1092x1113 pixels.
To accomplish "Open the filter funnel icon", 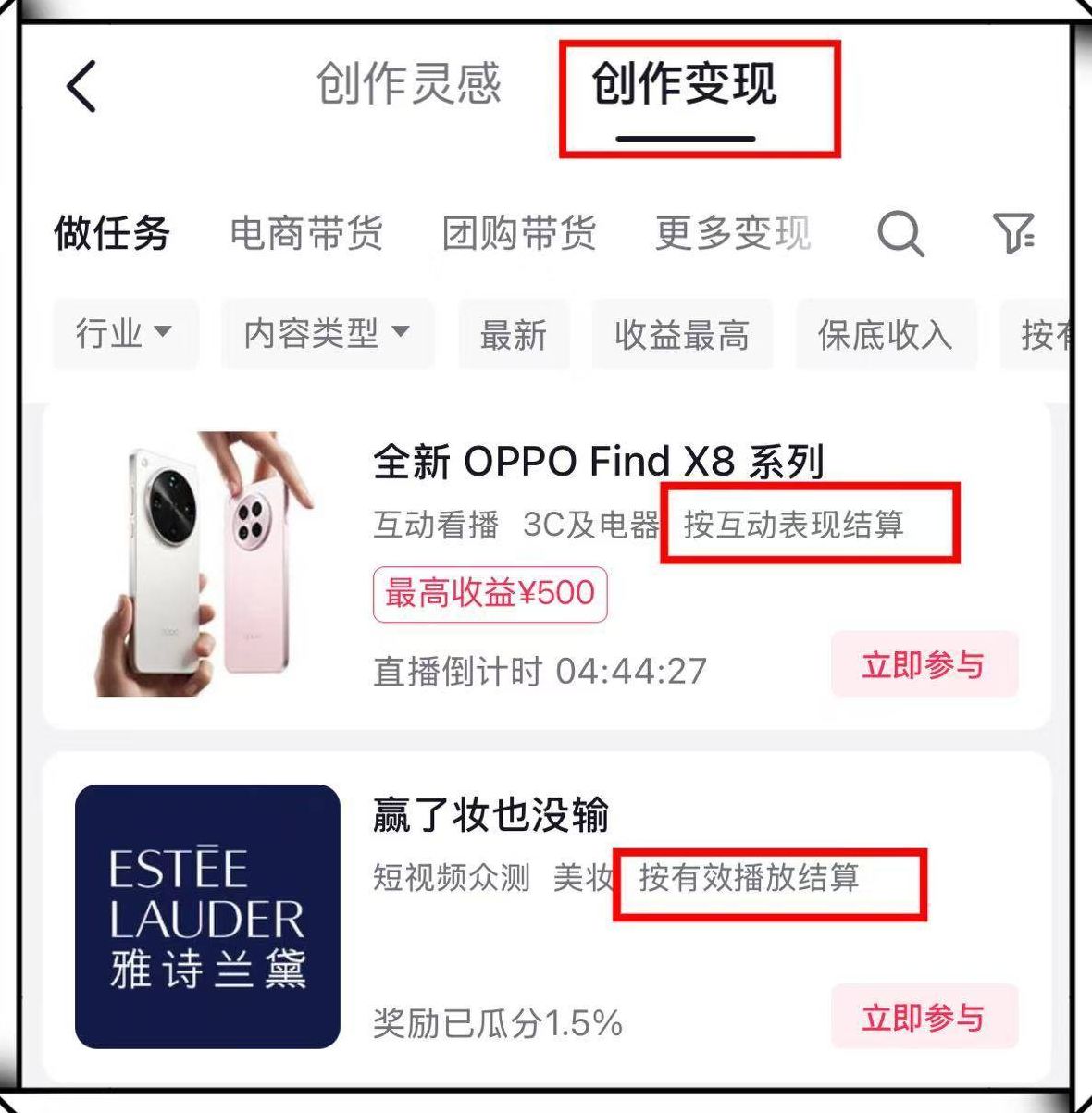I will (x=1013, y=233).
